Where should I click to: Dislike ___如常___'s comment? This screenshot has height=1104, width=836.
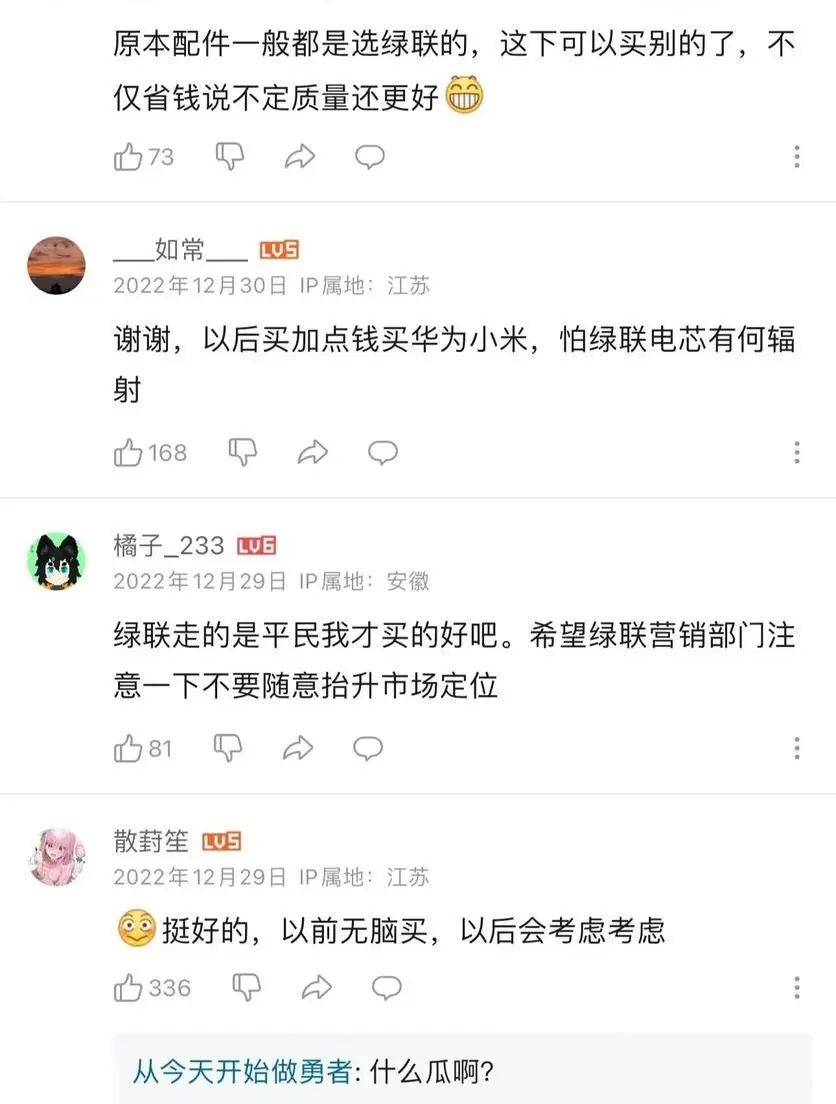(243, 453)
